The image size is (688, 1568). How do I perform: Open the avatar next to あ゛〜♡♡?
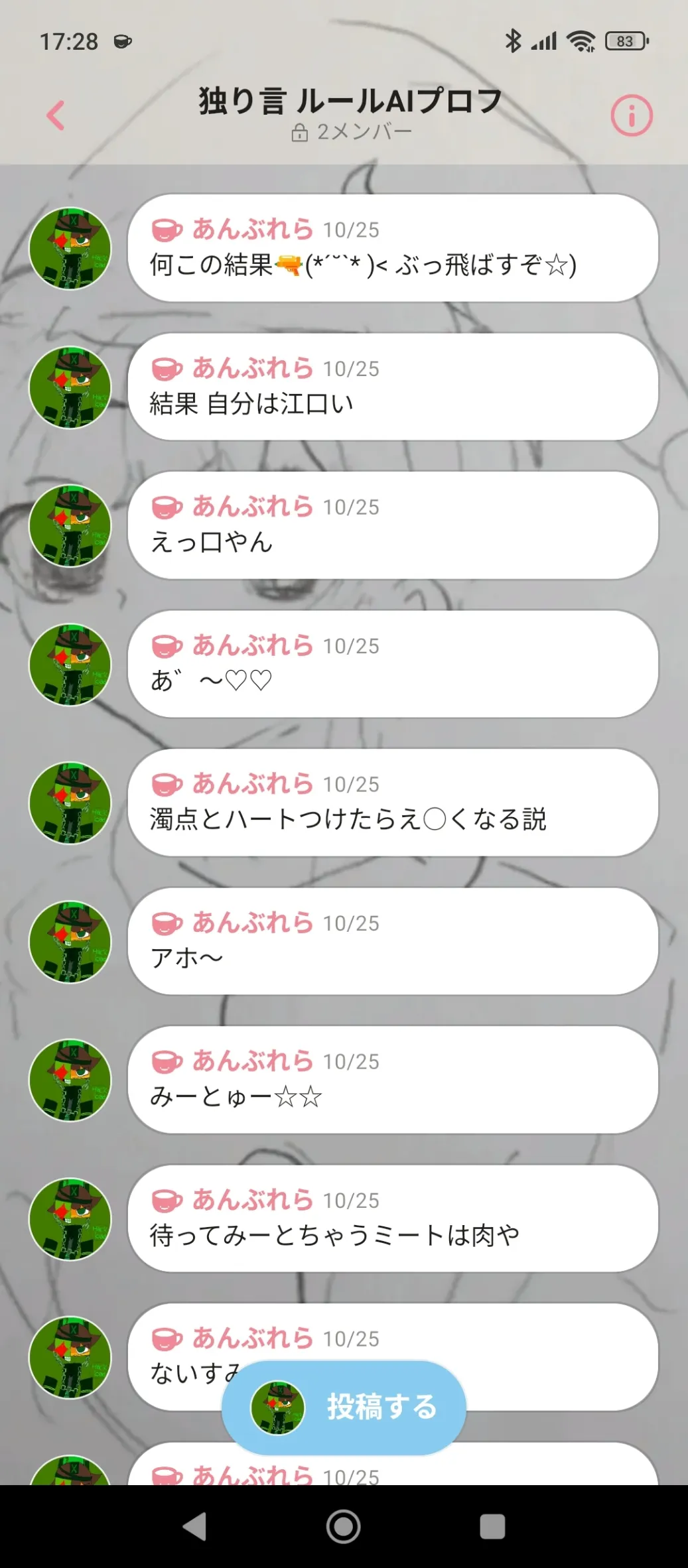click(70, 665)
